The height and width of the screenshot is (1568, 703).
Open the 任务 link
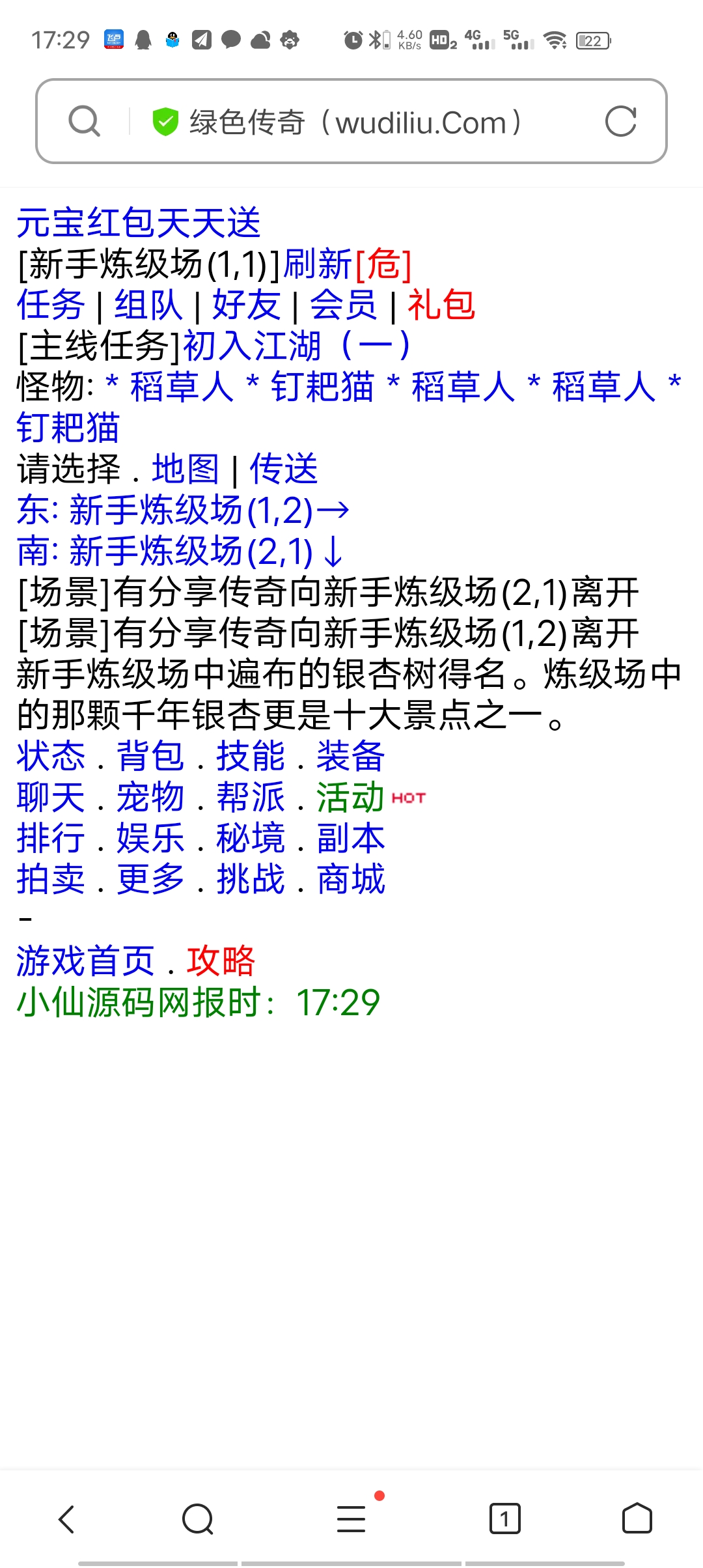[x=51, y=305]
